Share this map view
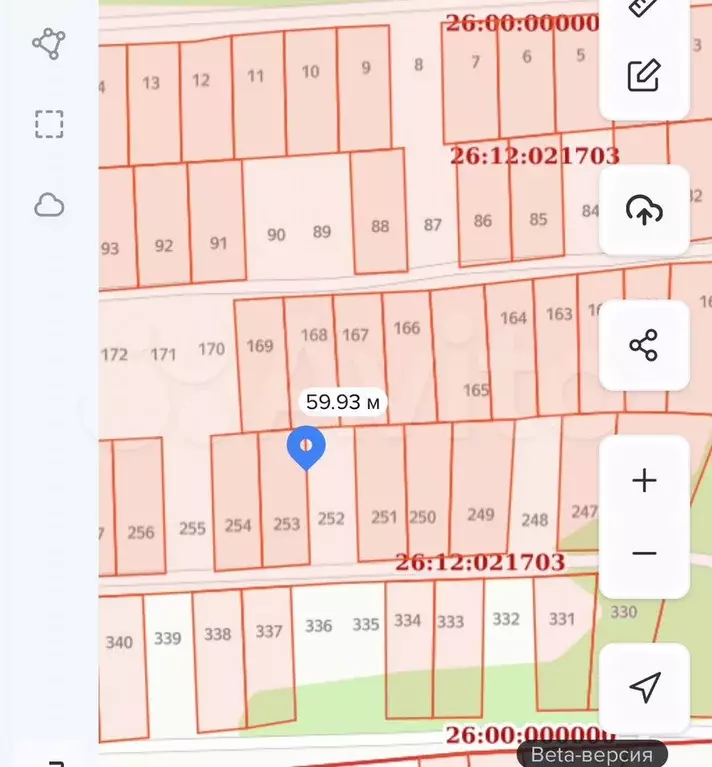Screen dimensions: 712x767 644,345
